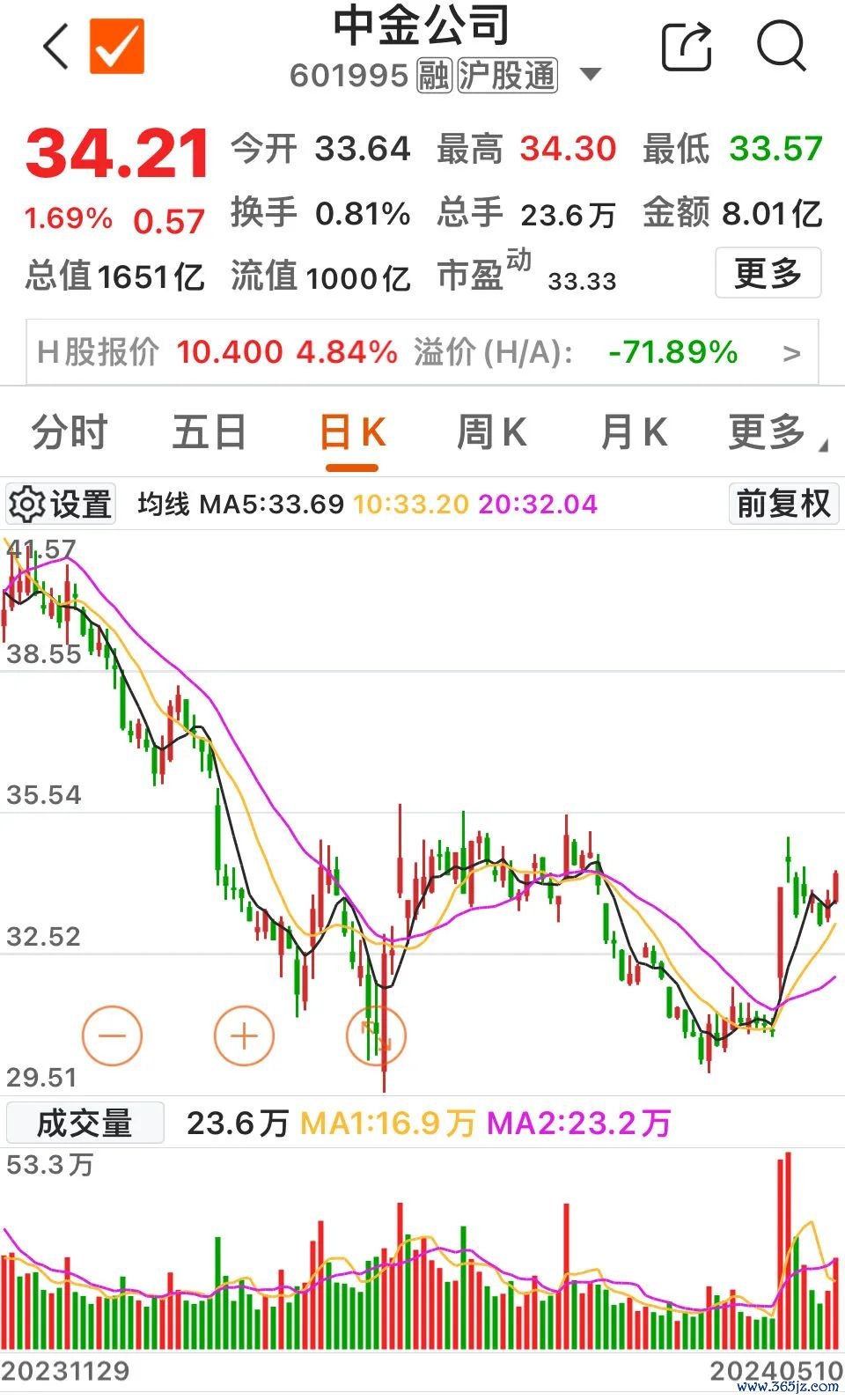The height and width of the screenshot is (1400, 845).
Task: Change the 前复权 adjustment mode
Action: (783, 505)
